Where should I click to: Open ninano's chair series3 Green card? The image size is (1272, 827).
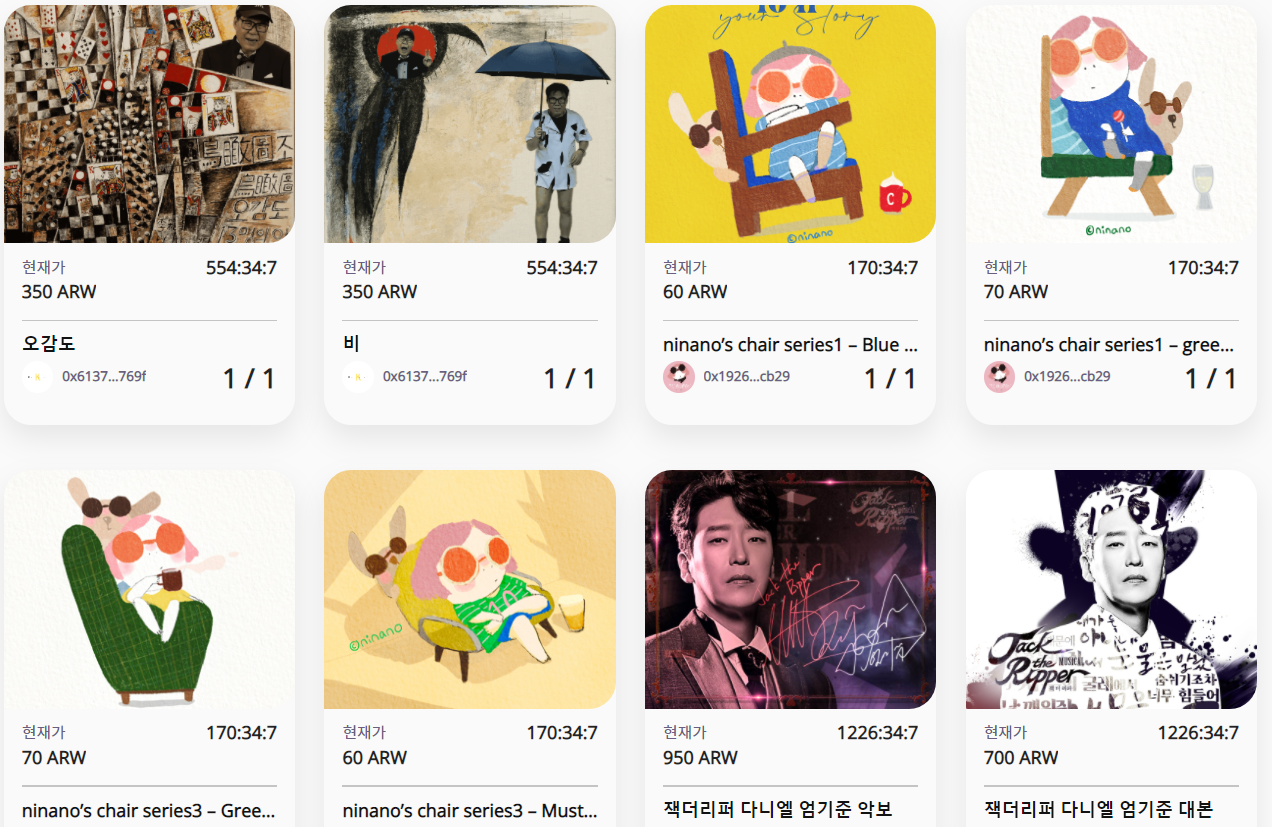coord(149,590)
